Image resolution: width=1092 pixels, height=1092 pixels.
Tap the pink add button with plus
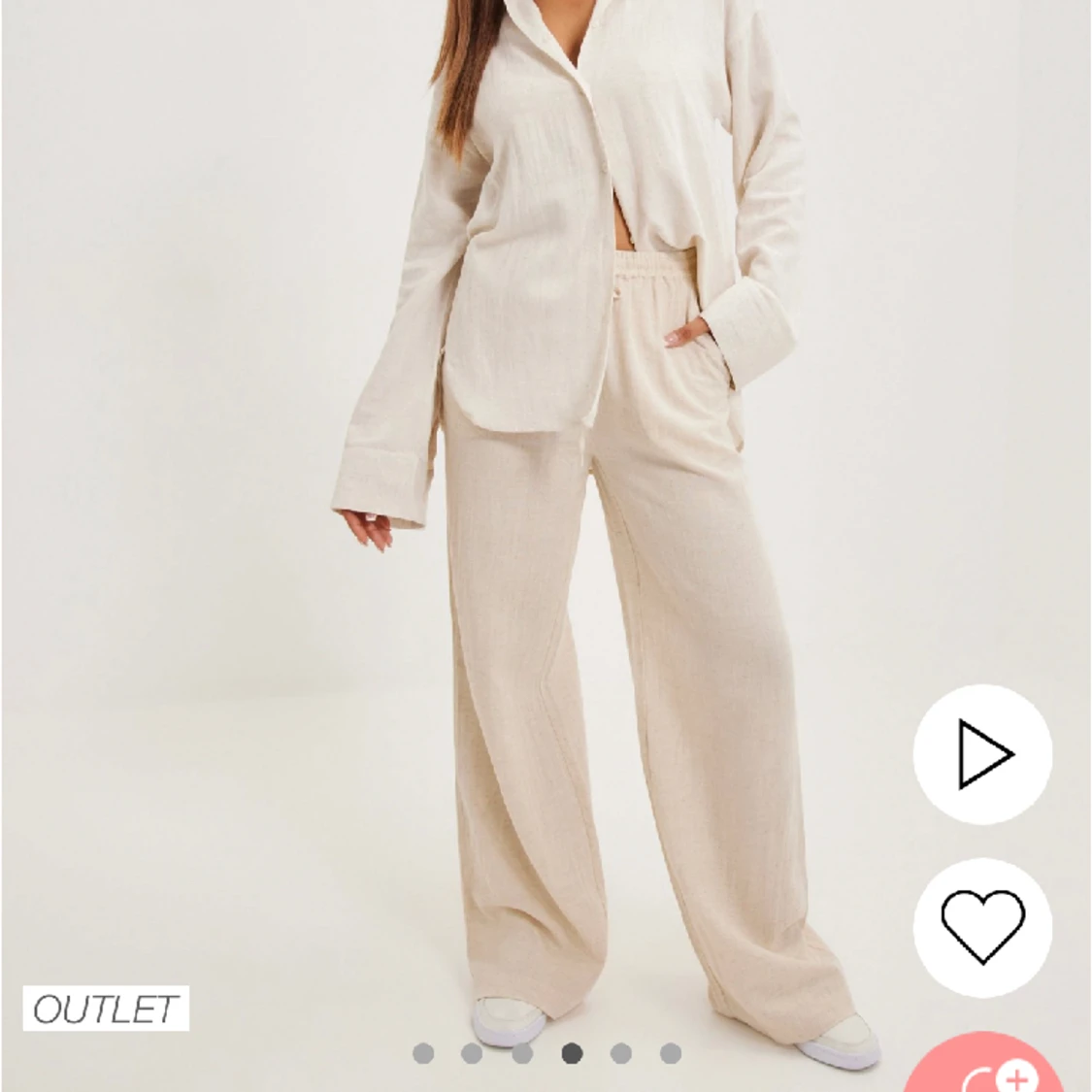[1000, 1071]
